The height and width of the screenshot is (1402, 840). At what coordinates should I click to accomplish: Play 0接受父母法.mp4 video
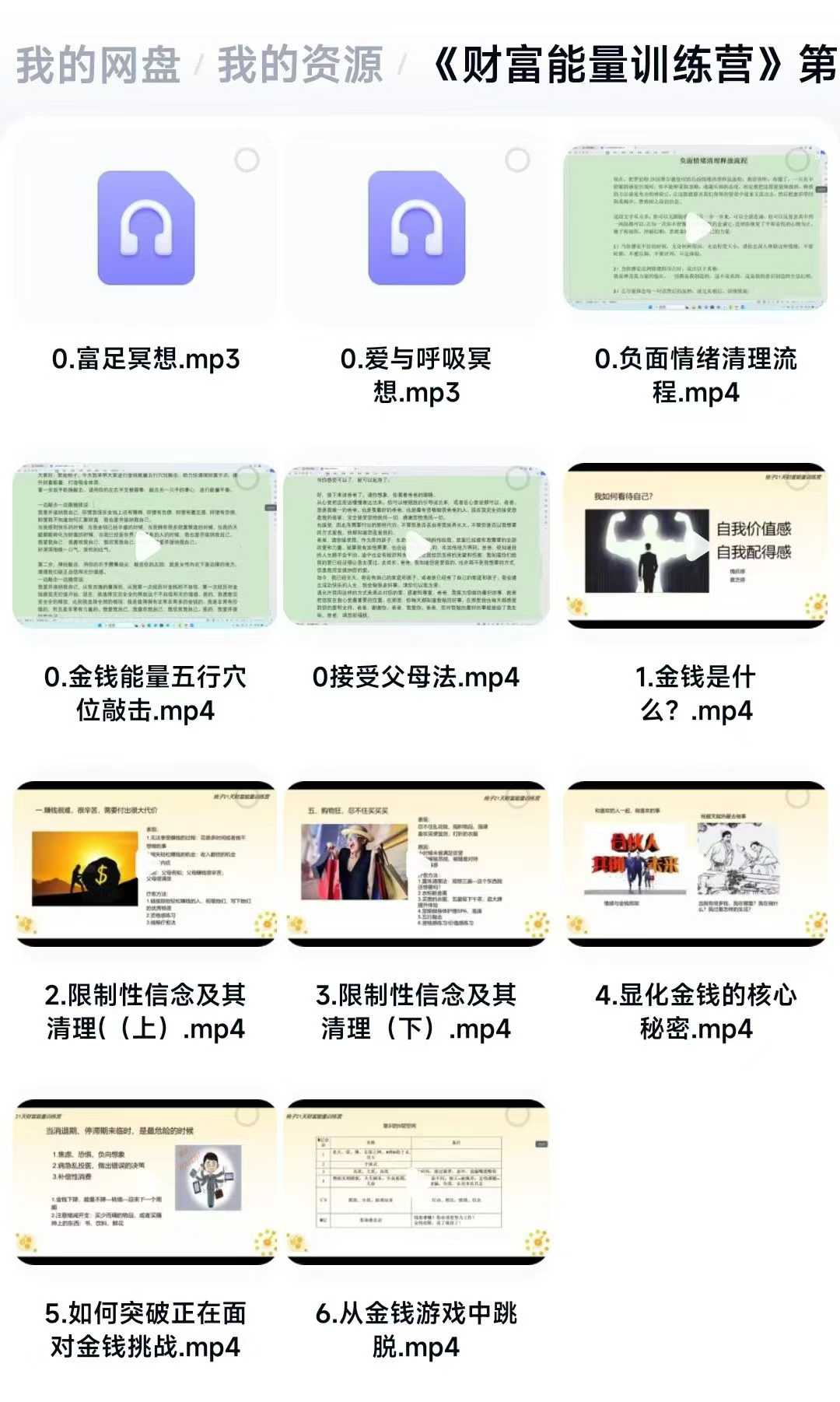(x=416, y=545)
